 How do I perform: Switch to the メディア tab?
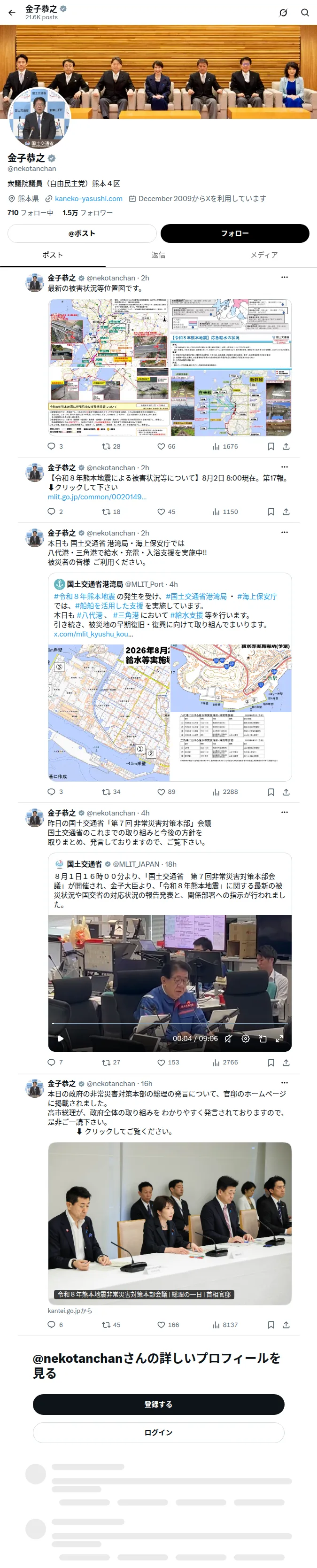point(264,255)
